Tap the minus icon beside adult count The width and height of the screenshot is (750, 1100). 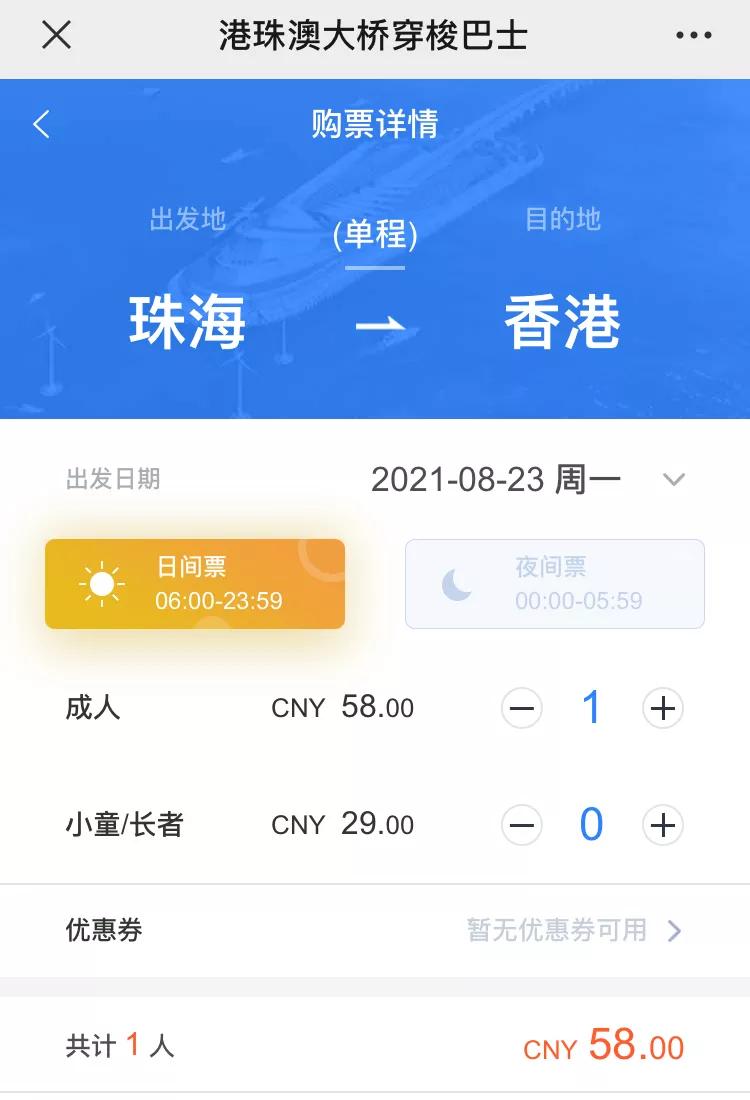(x=521, y=708)
